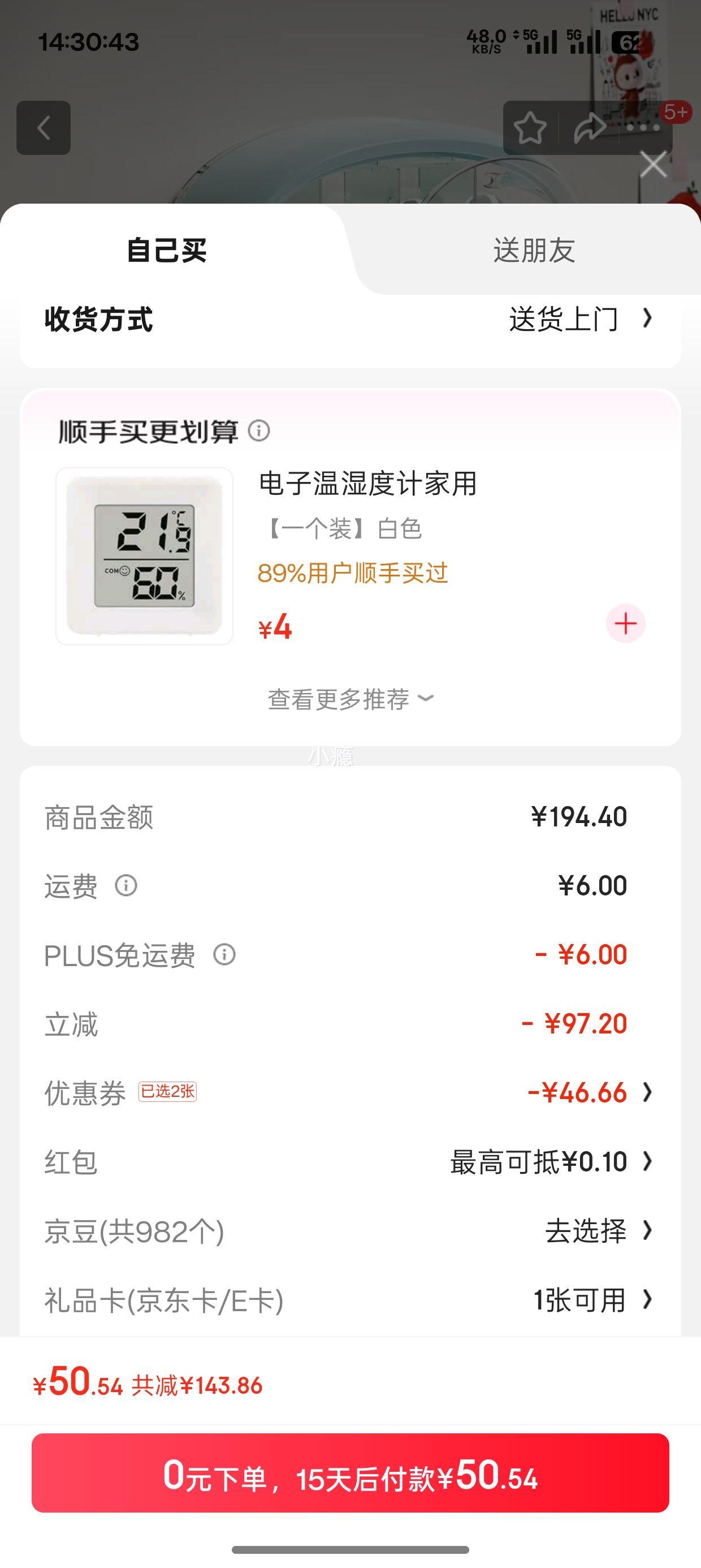Select the 自己买 tab
Screen dimensions: 701x1568
click(x=167, y=250)
